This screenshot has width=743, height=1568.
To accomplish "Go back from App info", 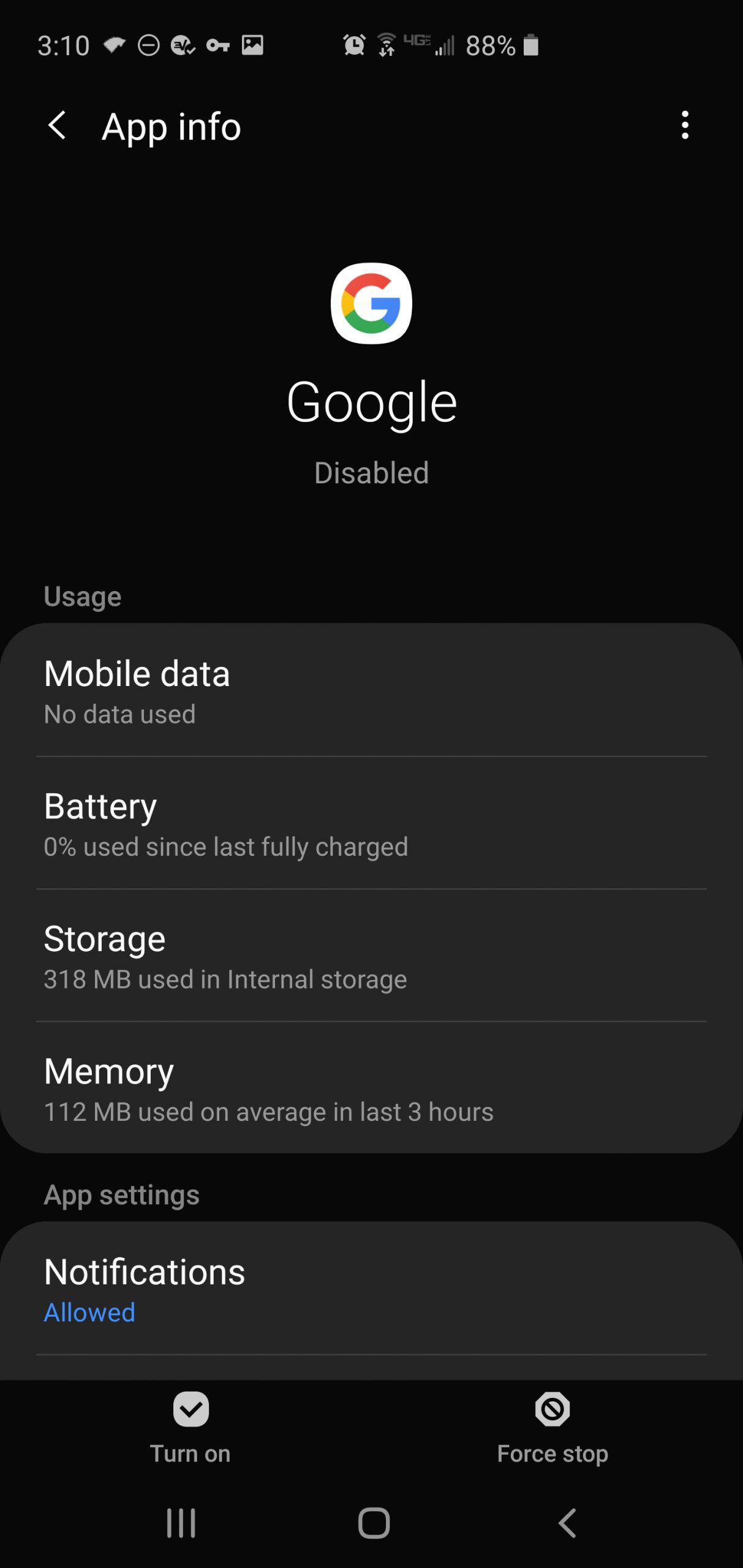I will [x=57, y=126].
